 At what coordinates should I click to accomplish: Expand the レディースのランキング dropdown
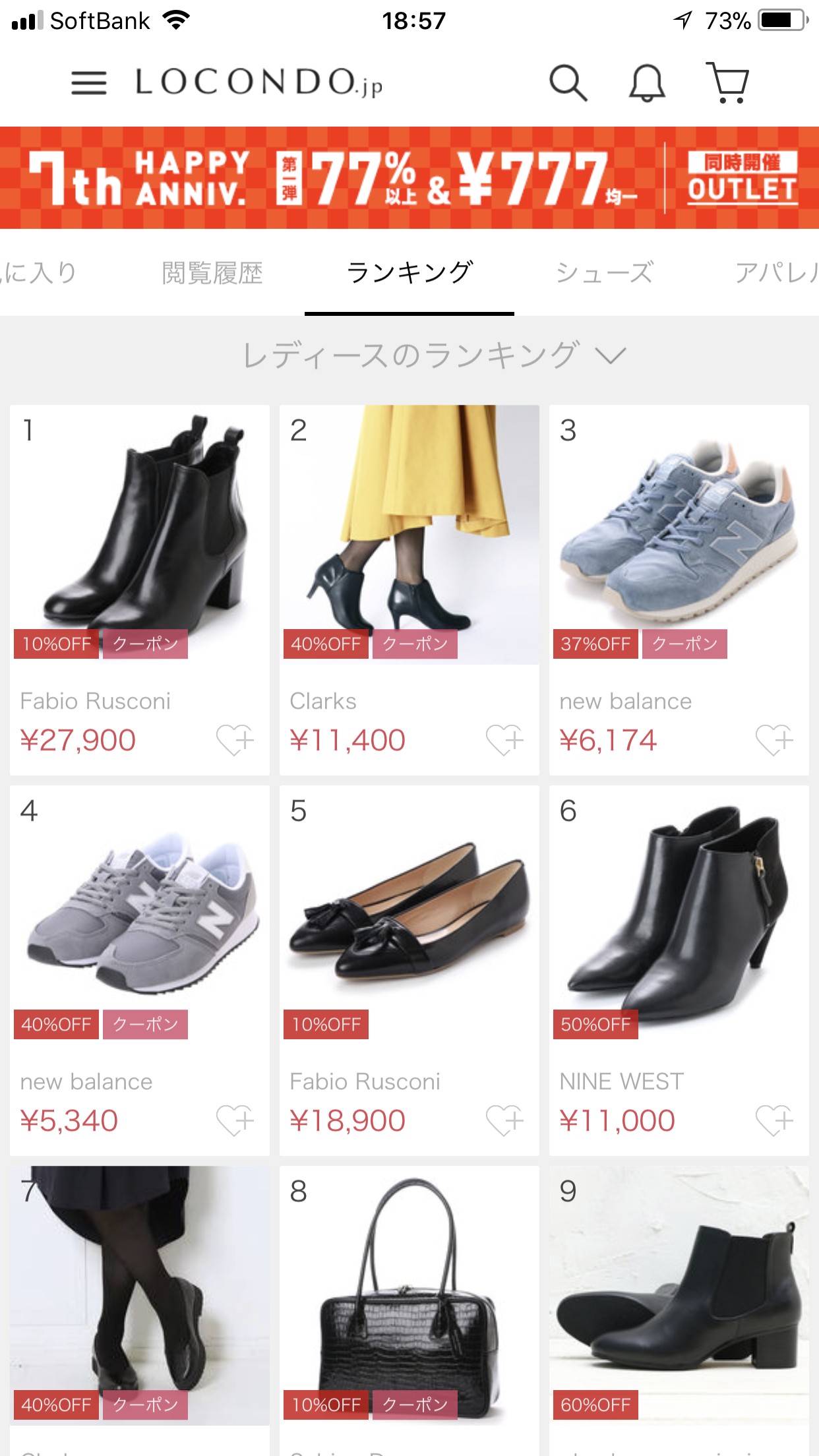434,355
